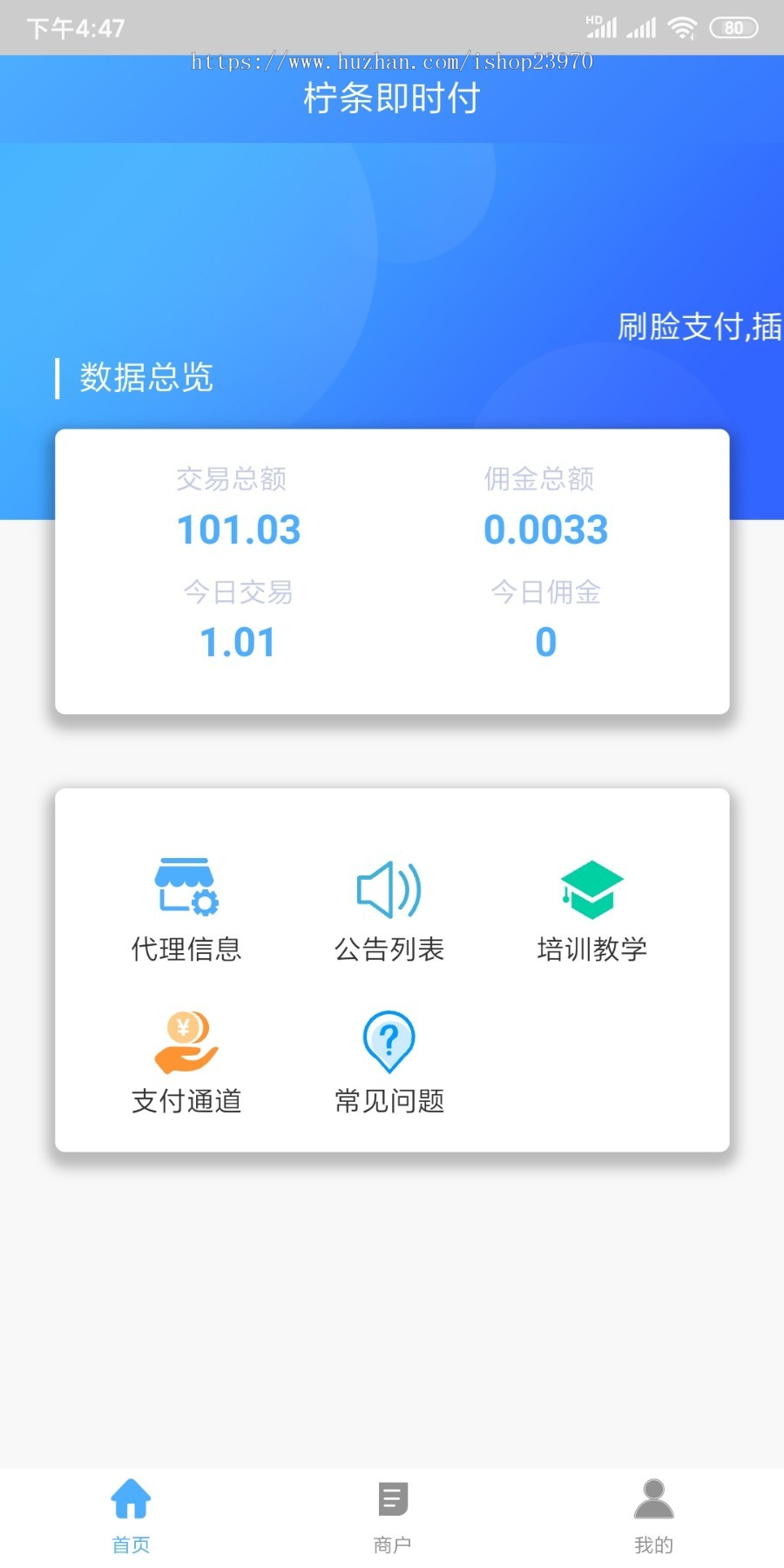This screenshot has height=1568, width=784.
Task: Open 代理信息 (Agent Info) via the storefront icon
Action: point(186,889)
